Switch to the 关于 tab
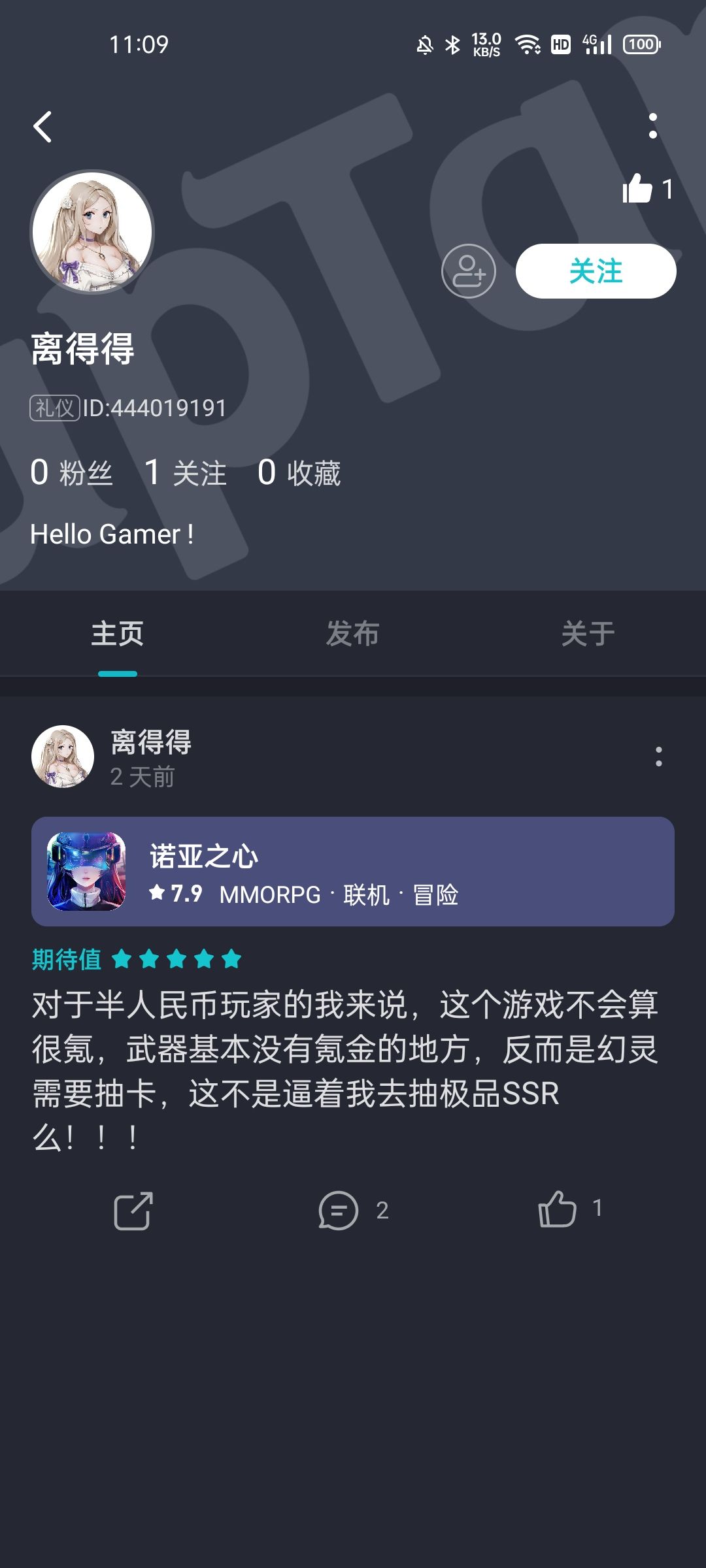Viewport: 706px width, 1568px height. 587,632
